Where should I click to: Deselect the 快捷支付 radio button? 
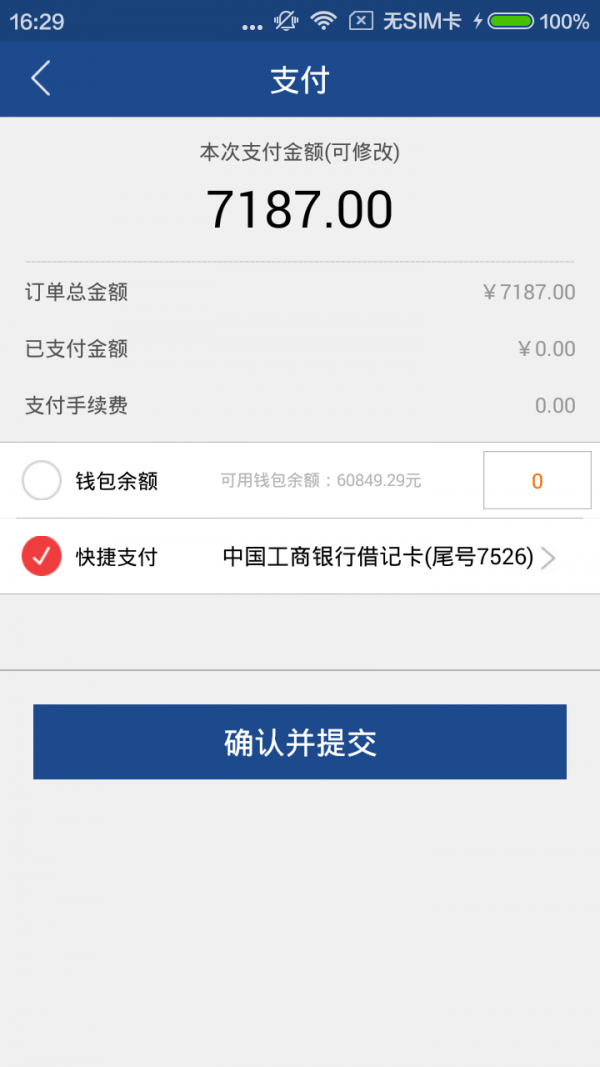coord(42,557)
